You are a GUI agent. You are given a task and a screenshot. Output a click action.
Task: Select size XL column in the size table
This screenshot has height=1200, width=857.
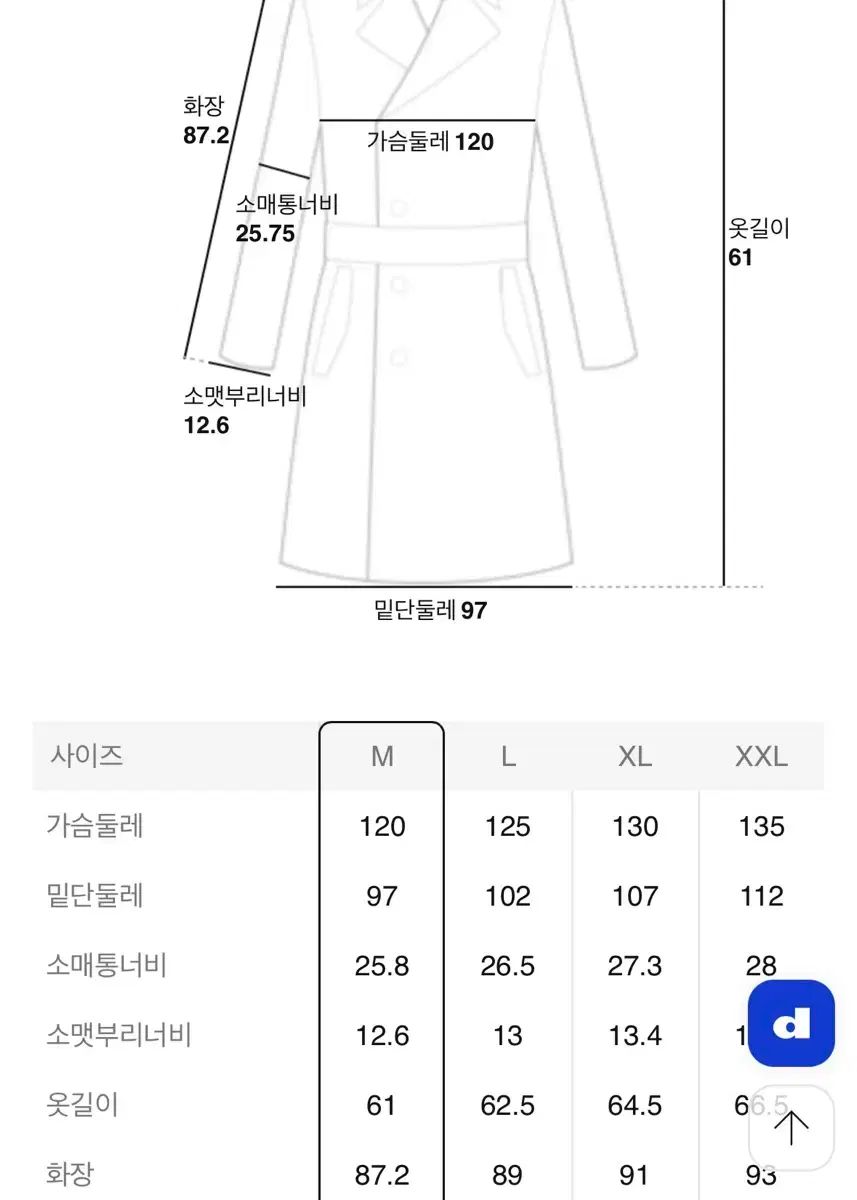[635, 757]
